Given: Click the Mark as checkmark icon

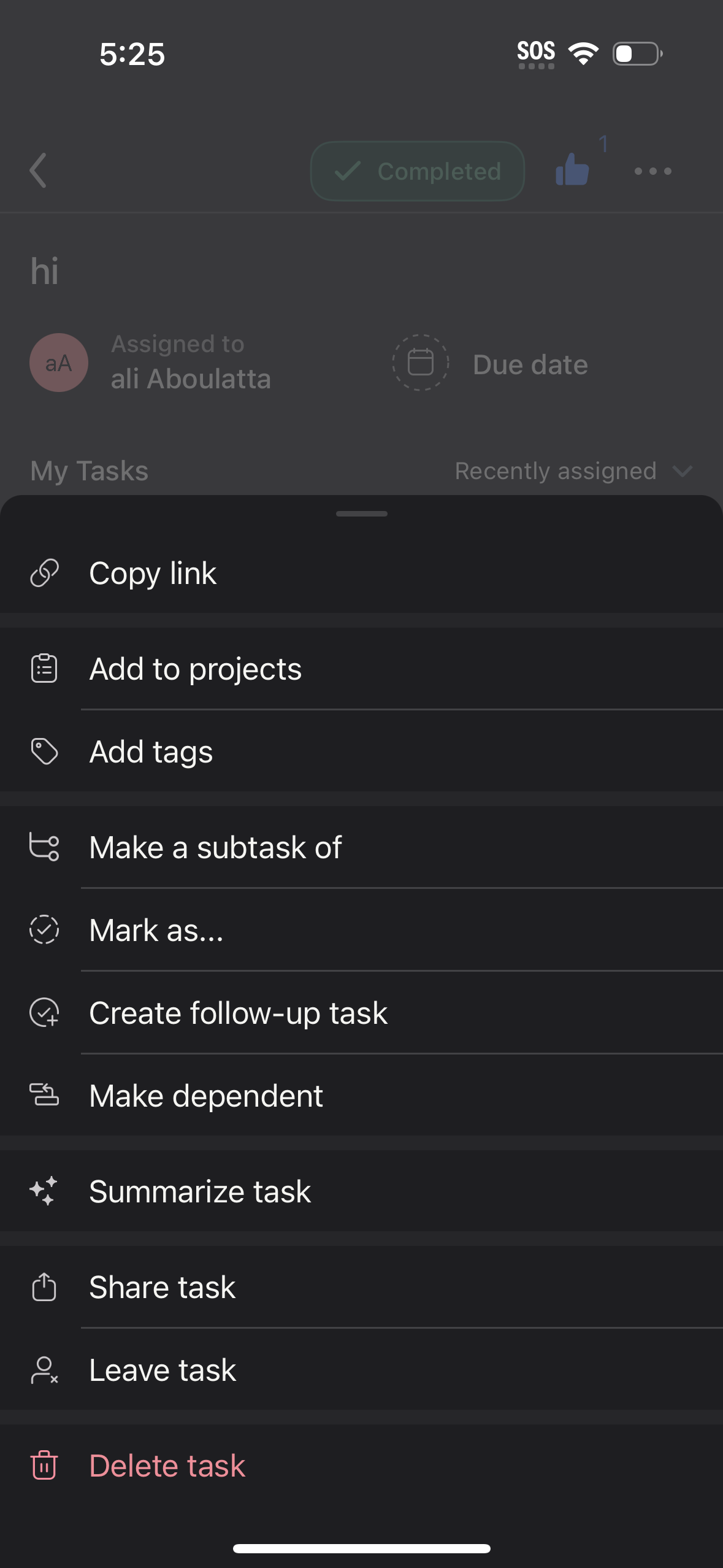Looking at the screenshot, I should point(44,929).
